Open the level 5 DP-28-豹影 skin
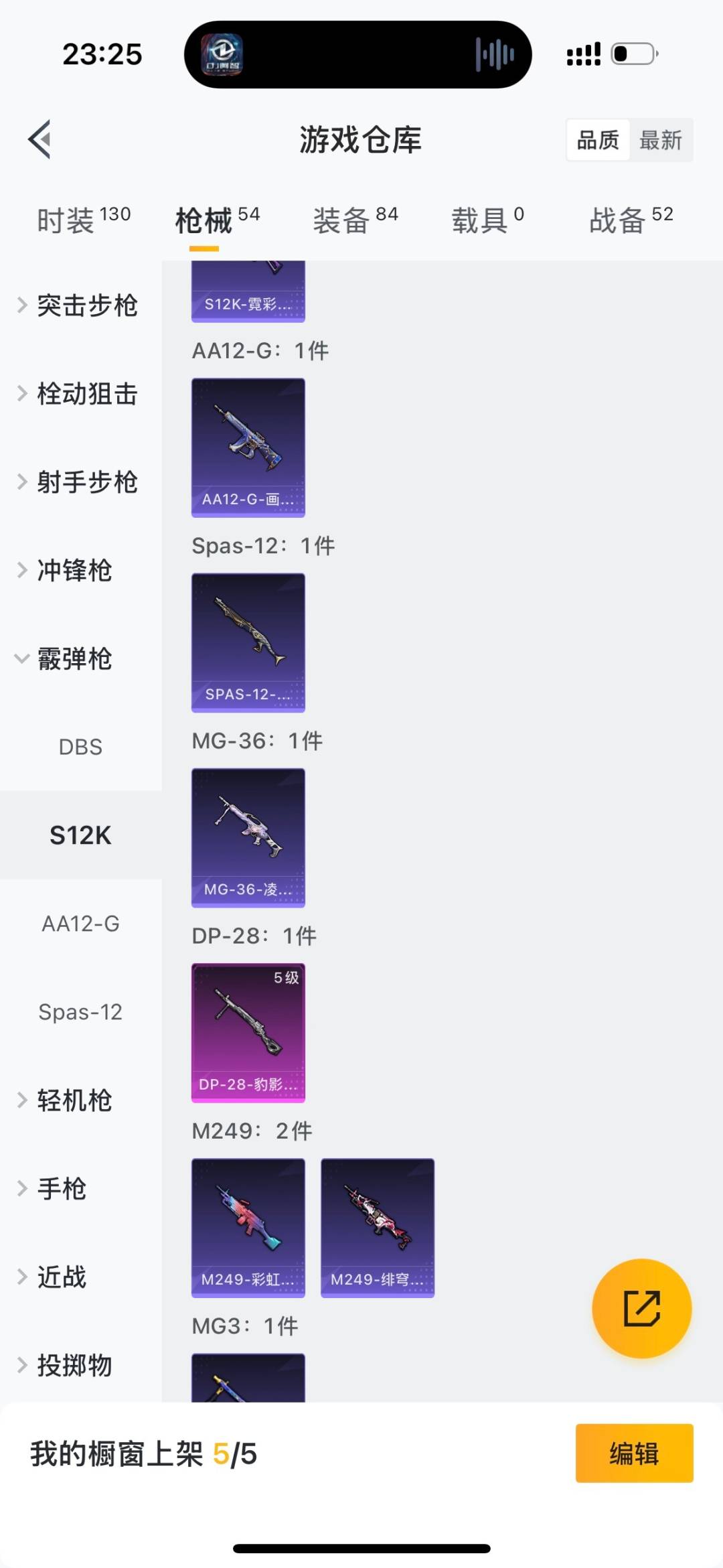The height and width of the screenshot is (1568, 723). [x=248, y=1033]
